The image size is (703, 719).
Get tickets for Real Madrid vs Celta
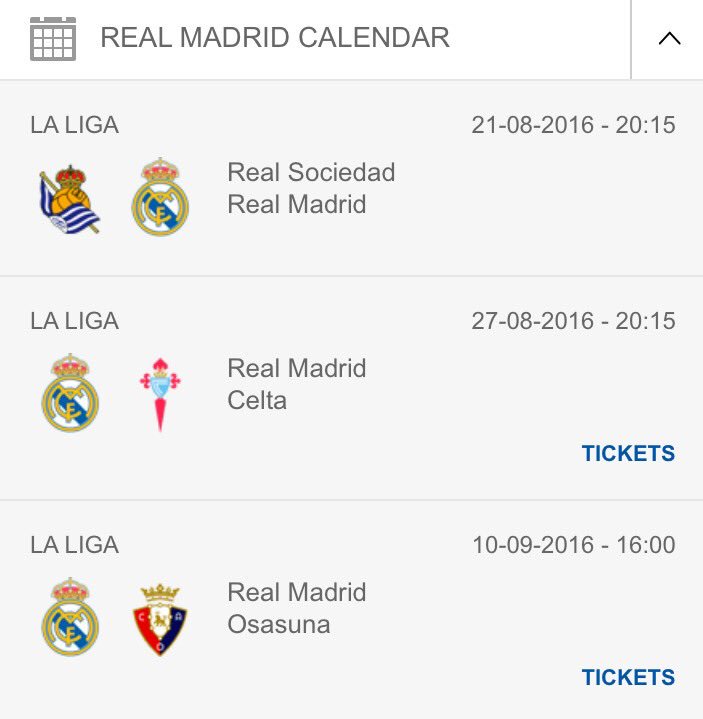coord(628,454)
